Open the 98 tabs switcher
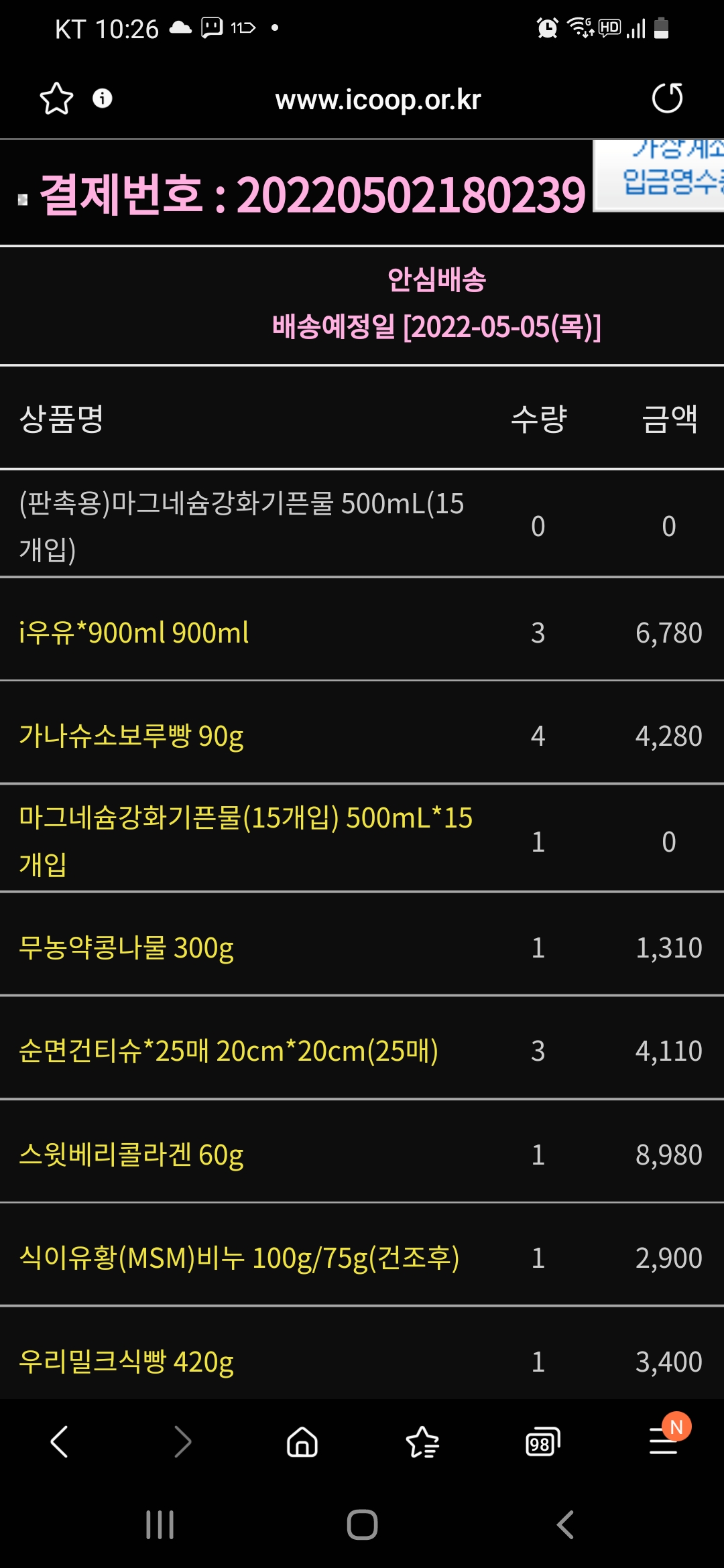Screen dimensions: 724x1568 coord(542,1442)
